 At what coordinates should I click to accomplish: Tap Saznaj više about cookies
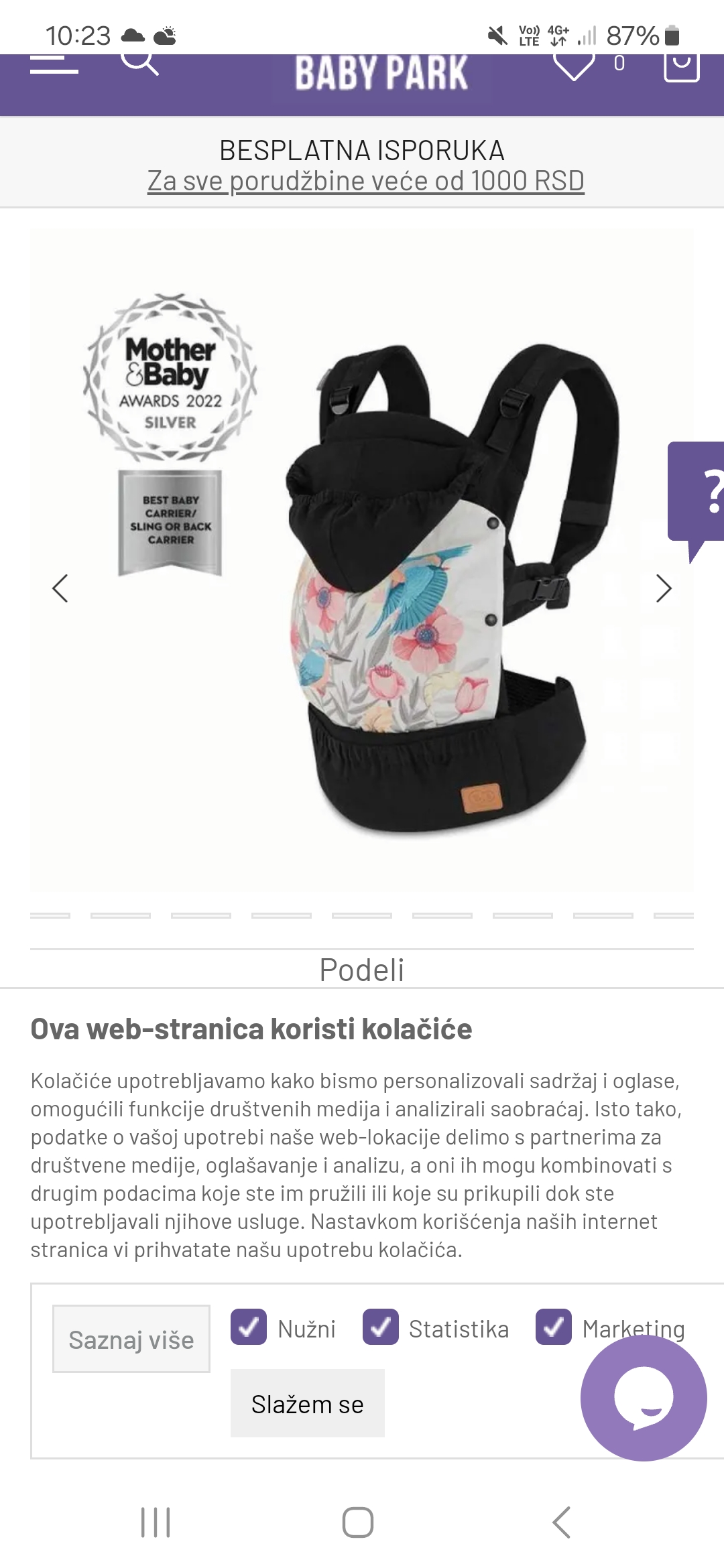click(131, 1340)
